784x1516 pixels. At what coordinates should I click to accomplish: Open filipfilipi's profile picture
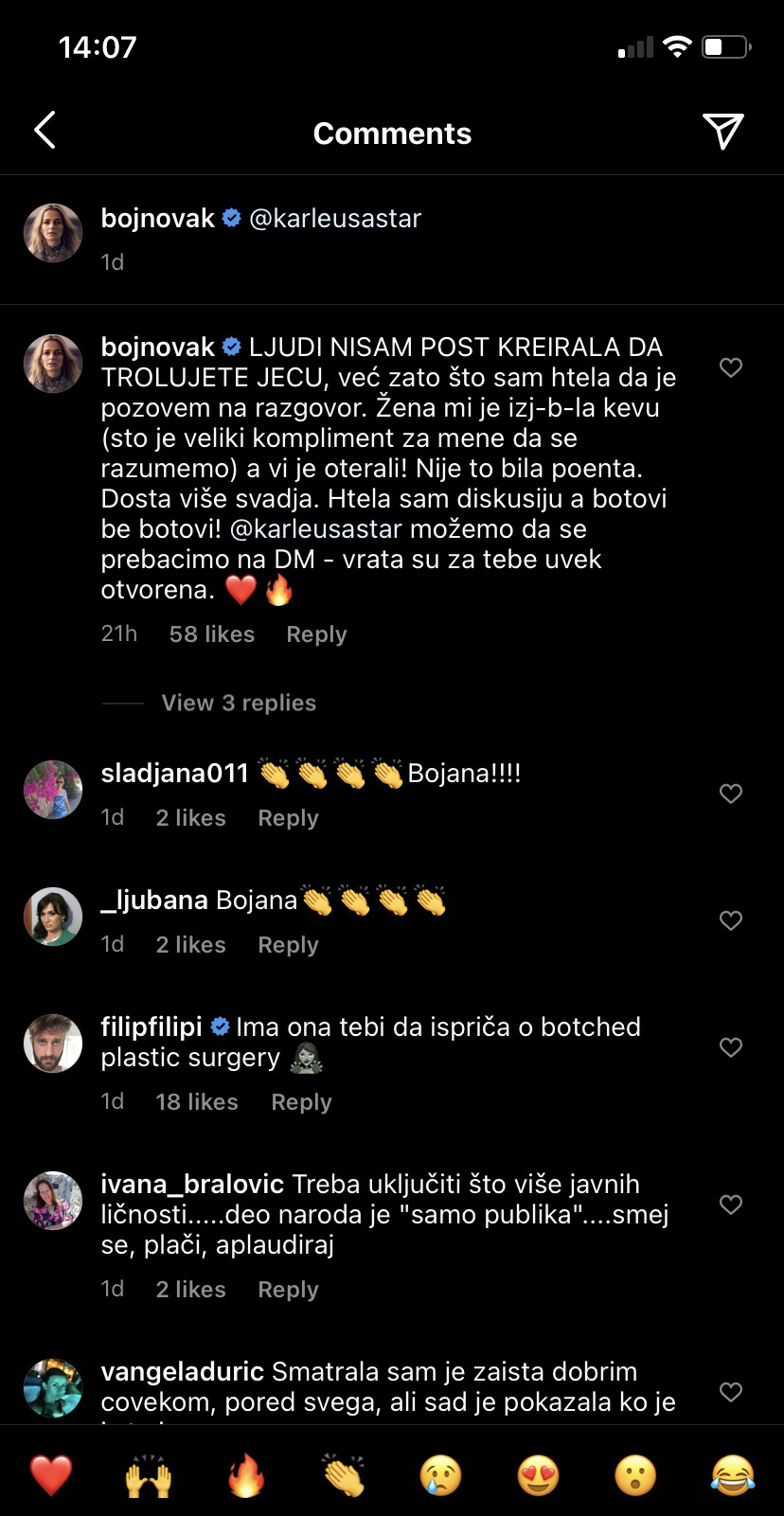coord(53,1043)
